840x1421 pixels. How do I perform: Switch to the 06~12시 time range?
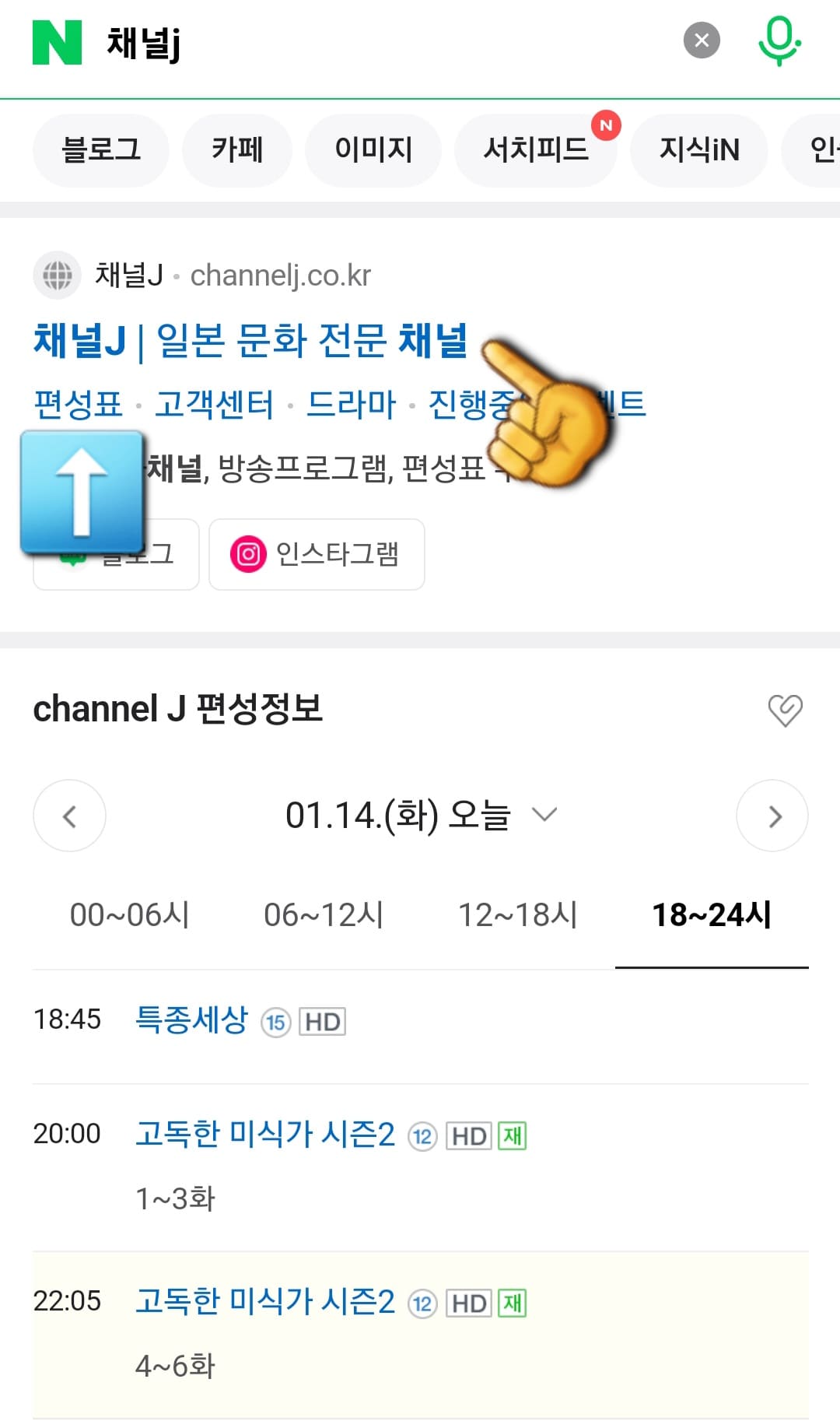tap(324, 915)
